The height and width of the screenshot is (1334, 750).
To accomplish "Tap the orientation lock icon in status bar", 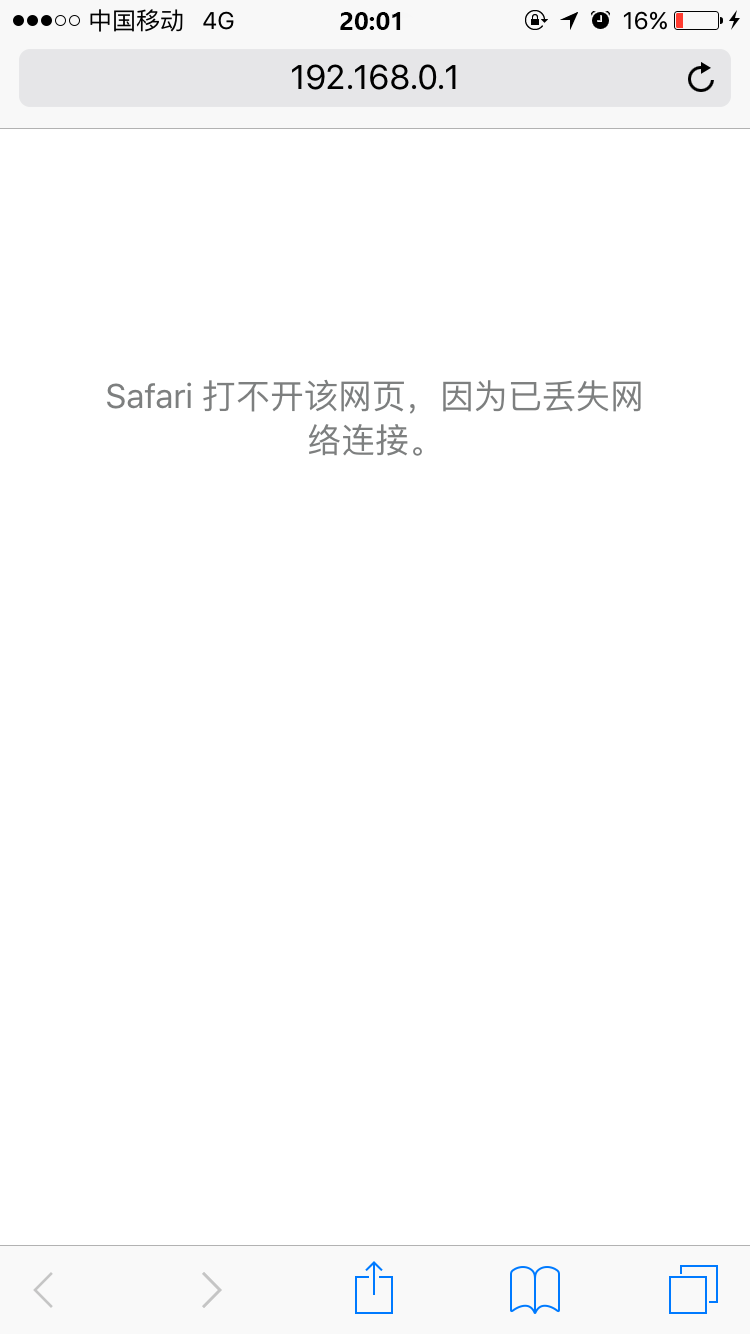I will [533, 21].
